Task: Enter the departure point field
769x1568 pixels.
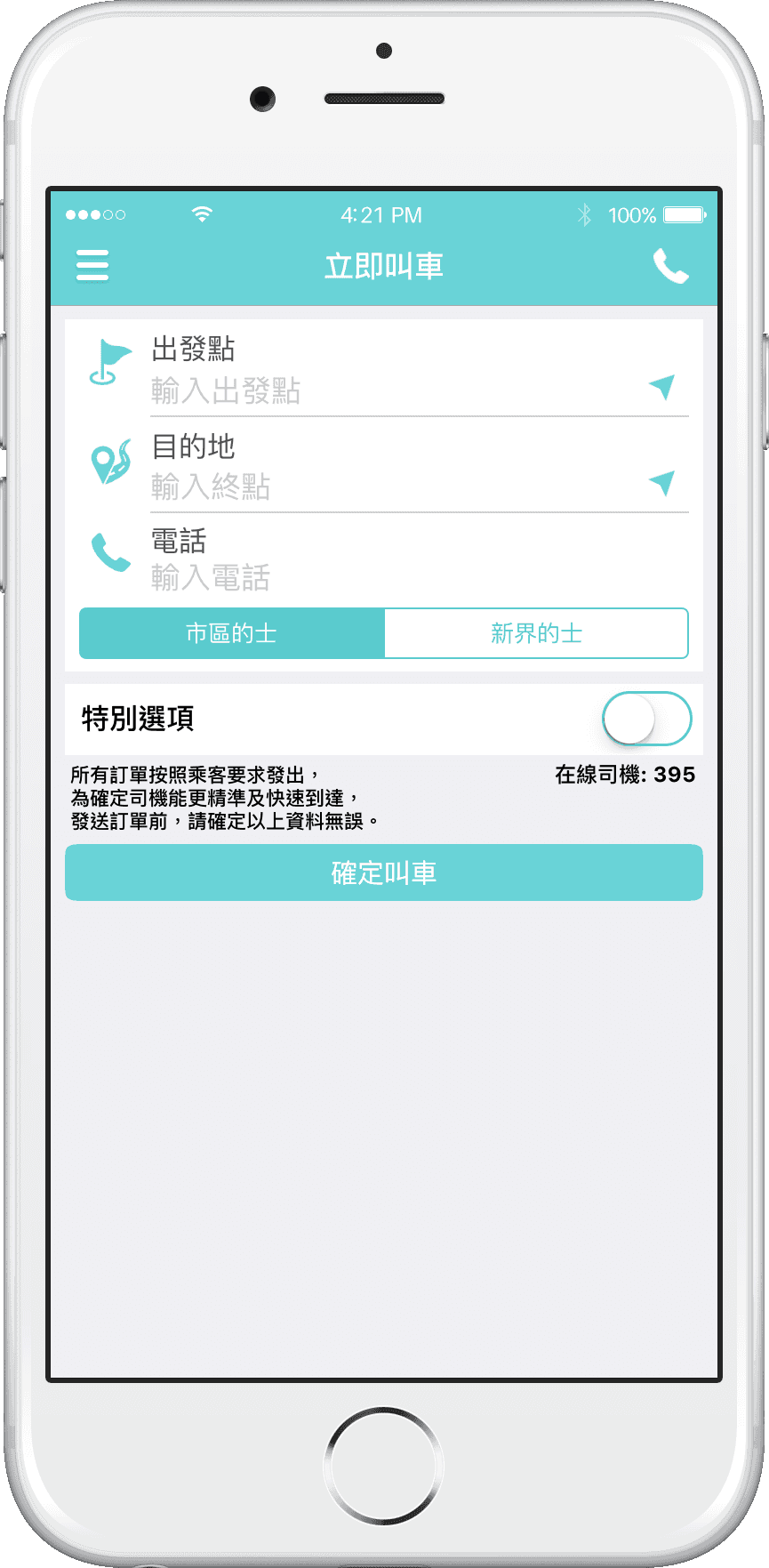Action: pyautogui.click(x=391, y=391)
